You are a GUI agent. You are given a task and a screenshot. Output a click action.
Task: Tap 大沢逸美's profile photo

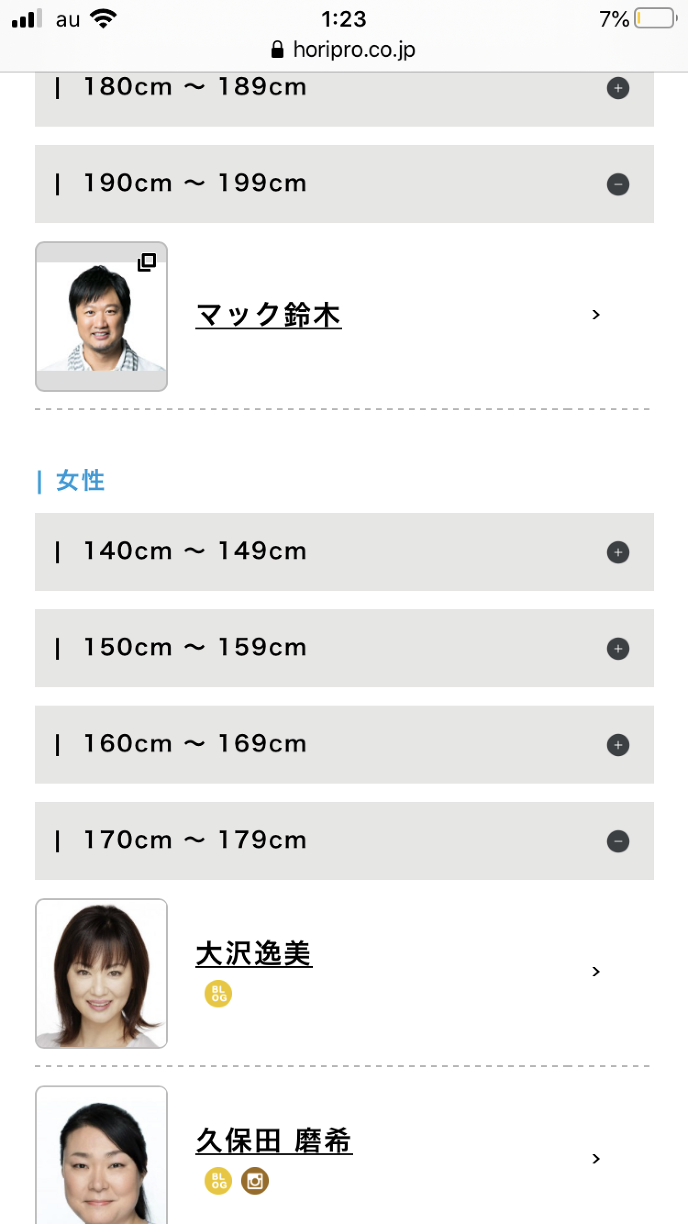point(101,973)
